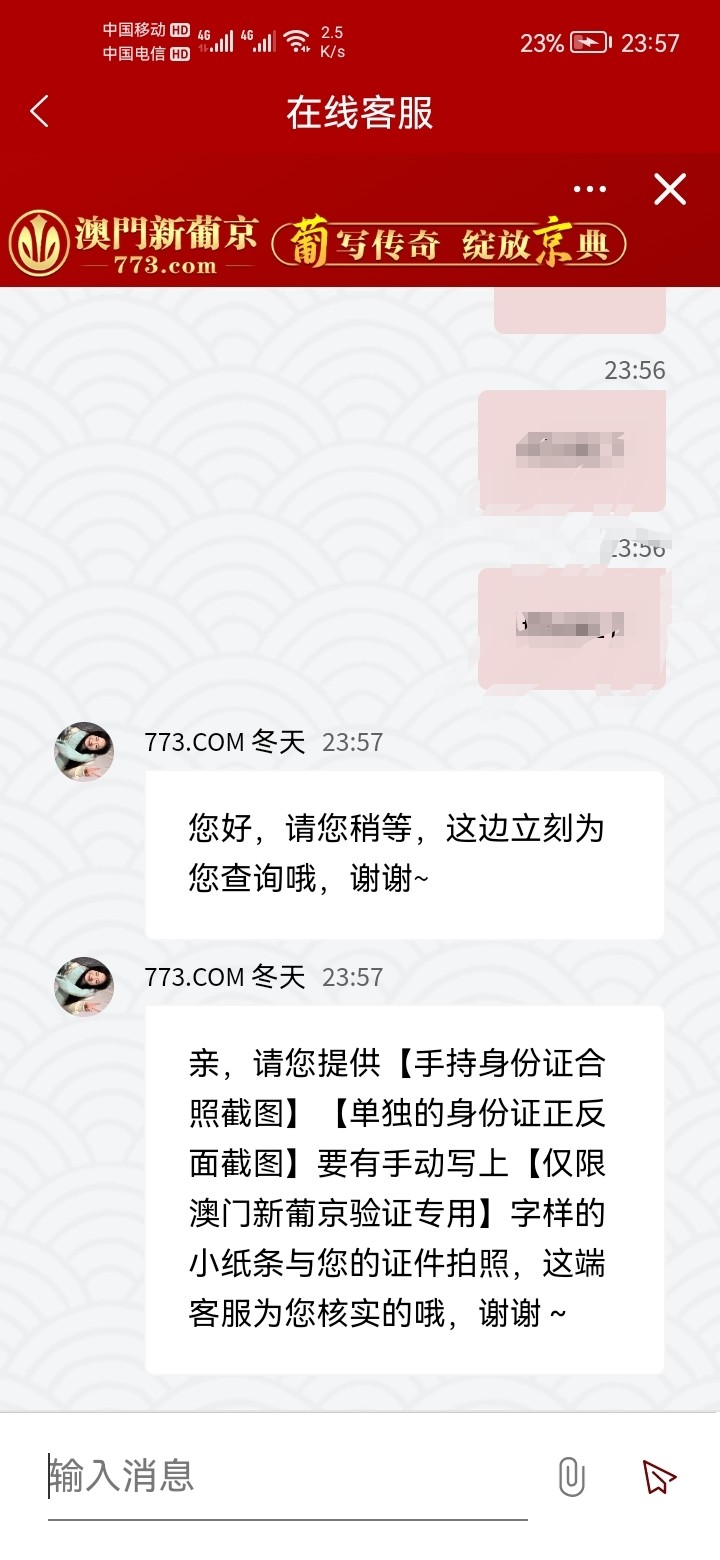Go back from online customer service
The width and height of the screenshot is (720, 1560).
40,111
